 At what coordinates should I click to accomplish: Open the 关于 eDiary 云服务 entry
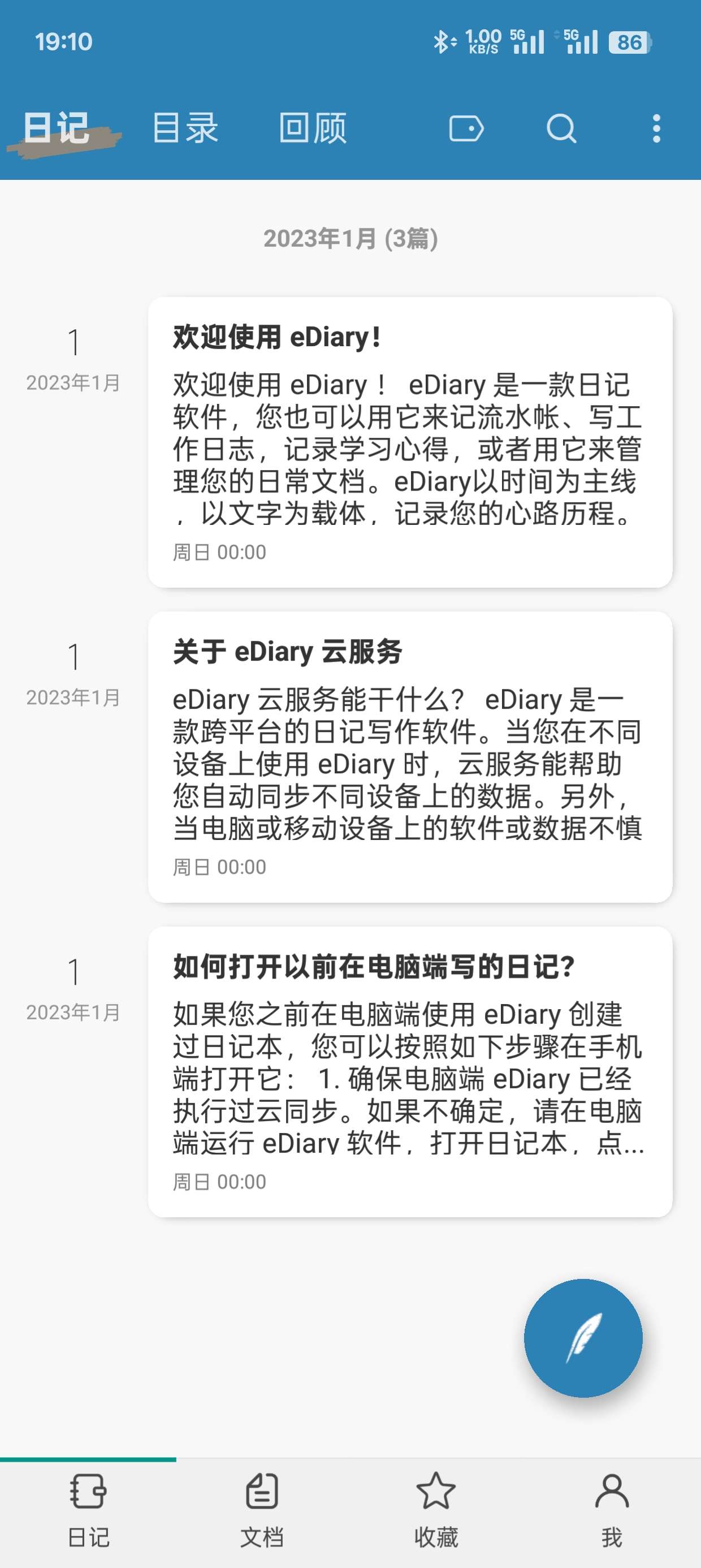pos(410,757)
